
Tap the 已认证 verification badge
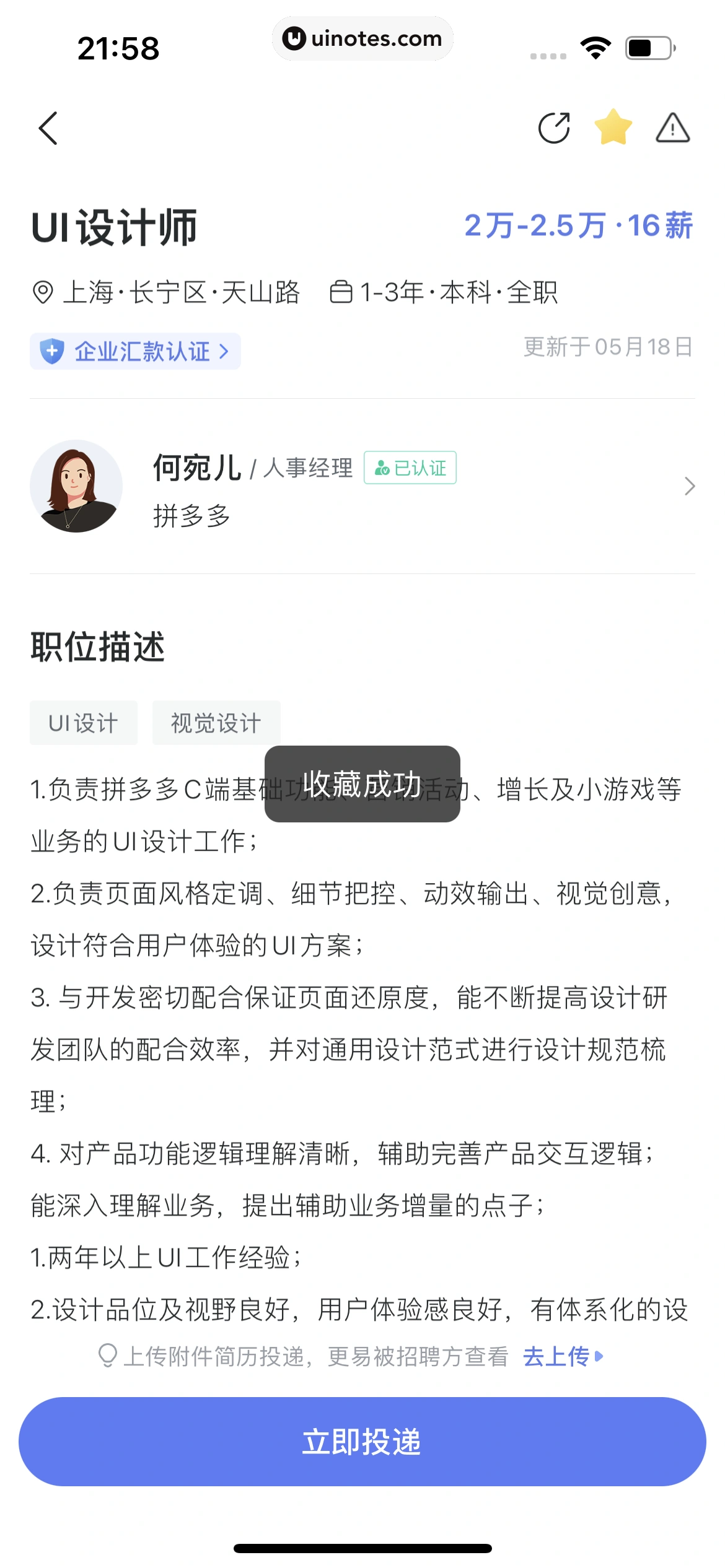[x=411, y=469]
